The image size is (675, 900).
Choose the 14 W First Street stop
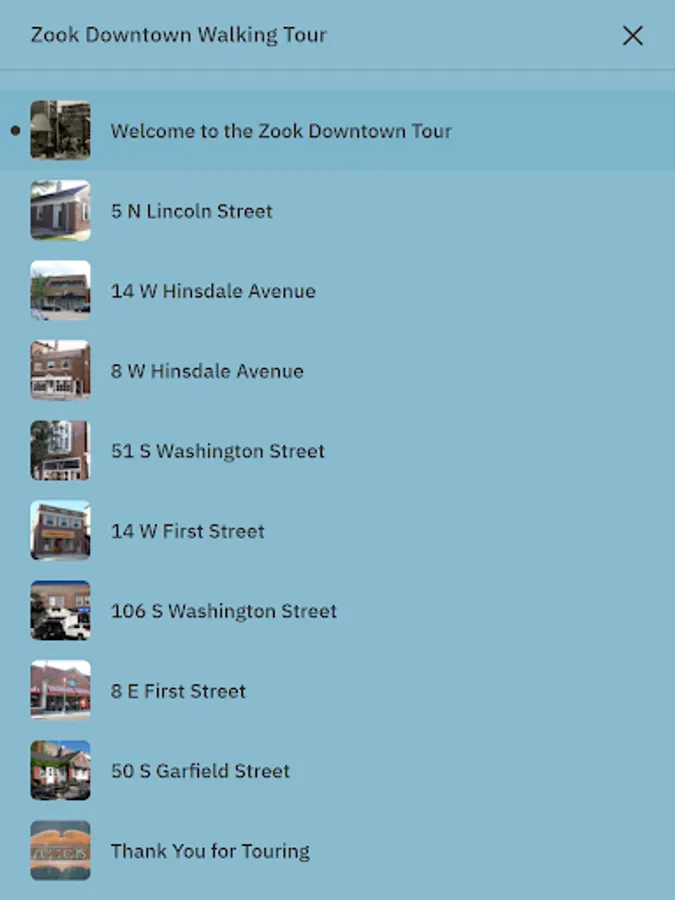point(338,531)
